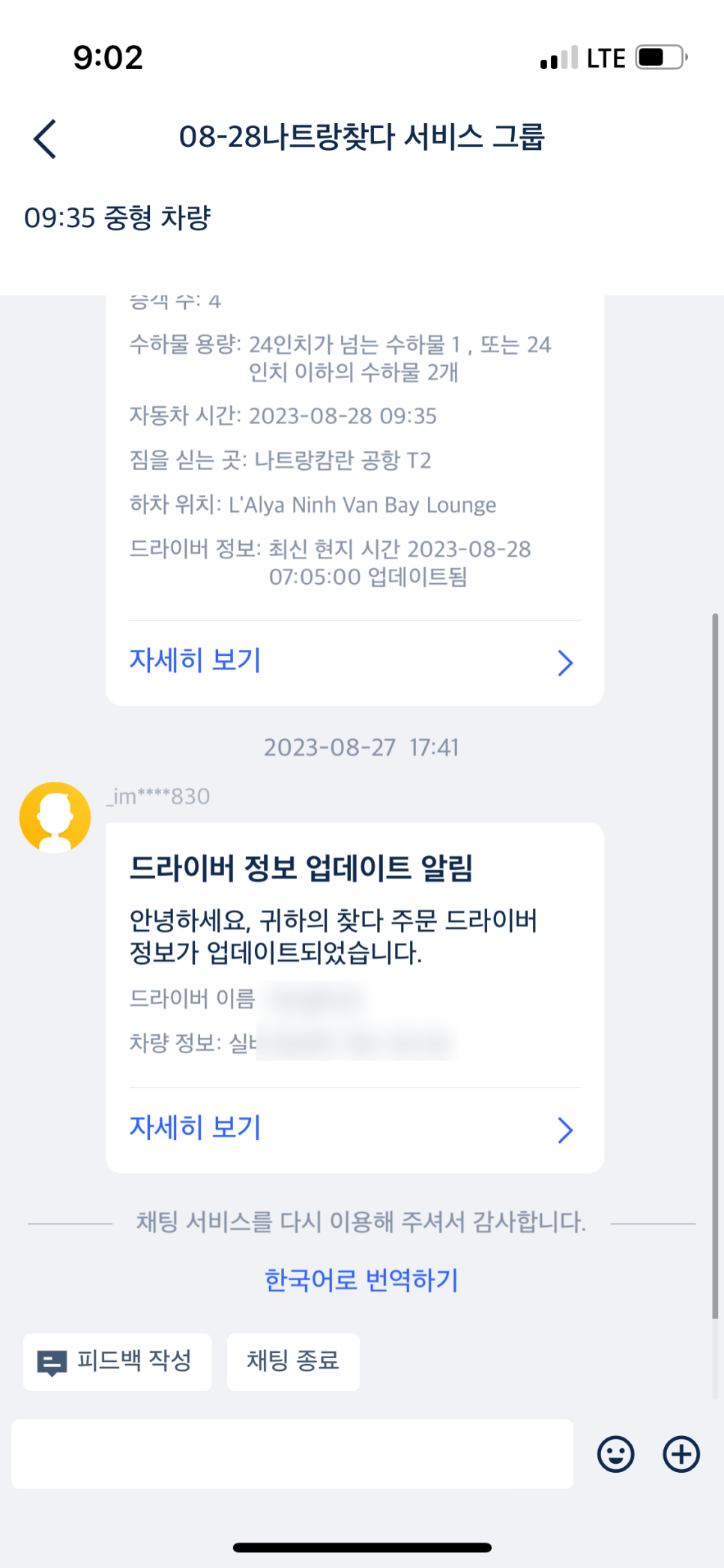Tap the 피드백 작성 button
The width and height of the screenshot is (724, 1568).
tap(118, 1362)
